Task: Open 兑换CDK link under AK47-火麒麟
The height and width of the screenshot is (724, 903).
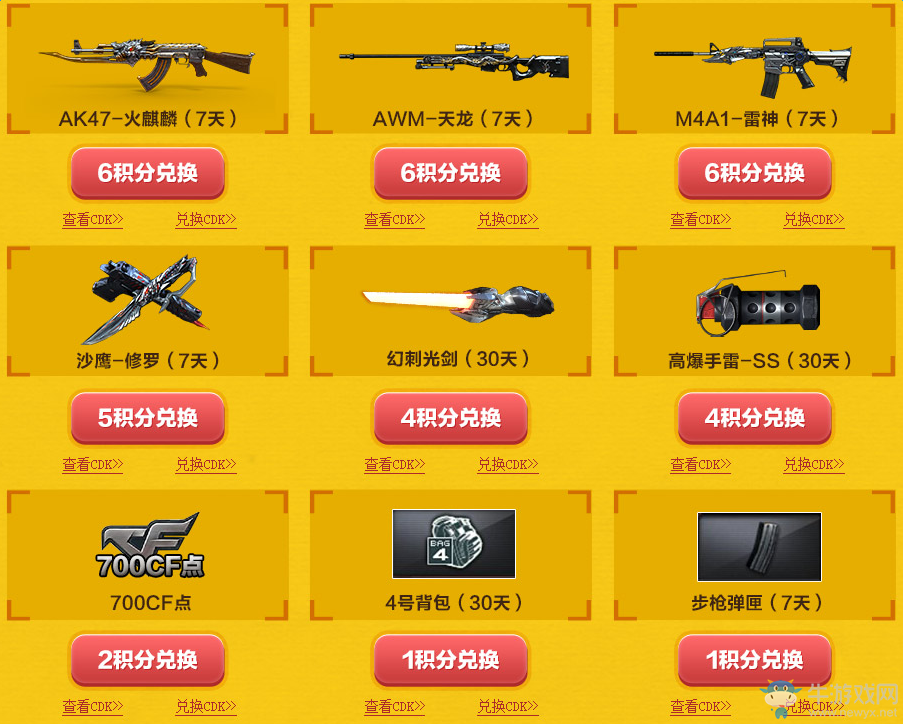Action: pos(206,220)
